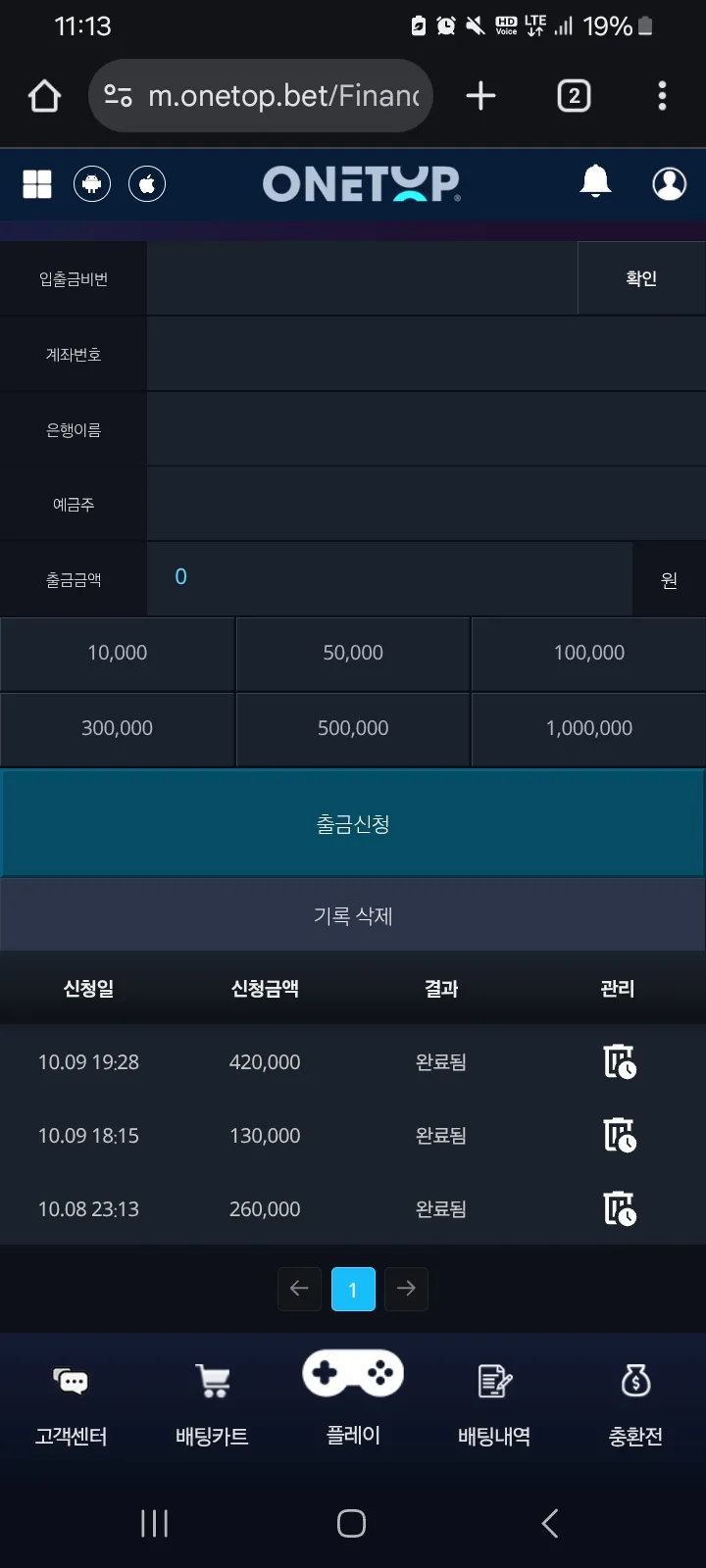Focus the 입출금비번 password field

[362, 279]
